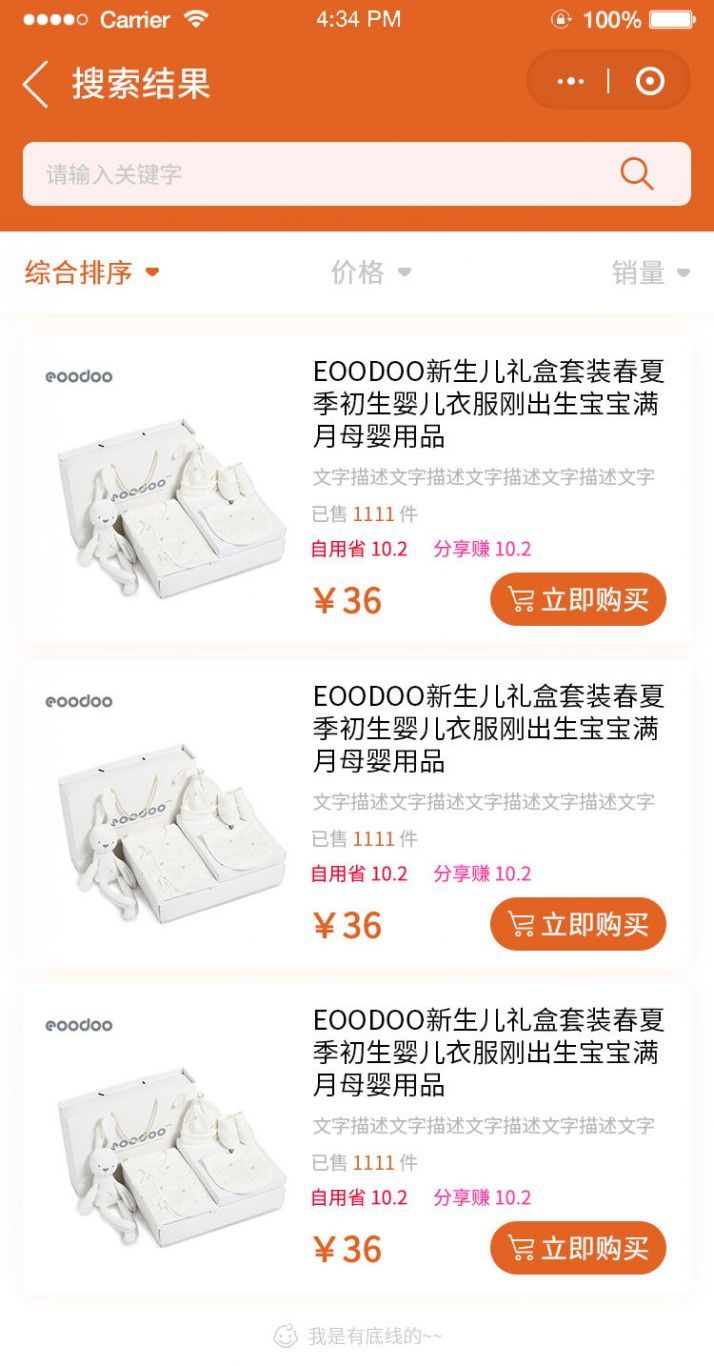This screenshot has height=1366, width=714.
Task: Open the first EOODOO gift box listing
Action: (488, 405)
